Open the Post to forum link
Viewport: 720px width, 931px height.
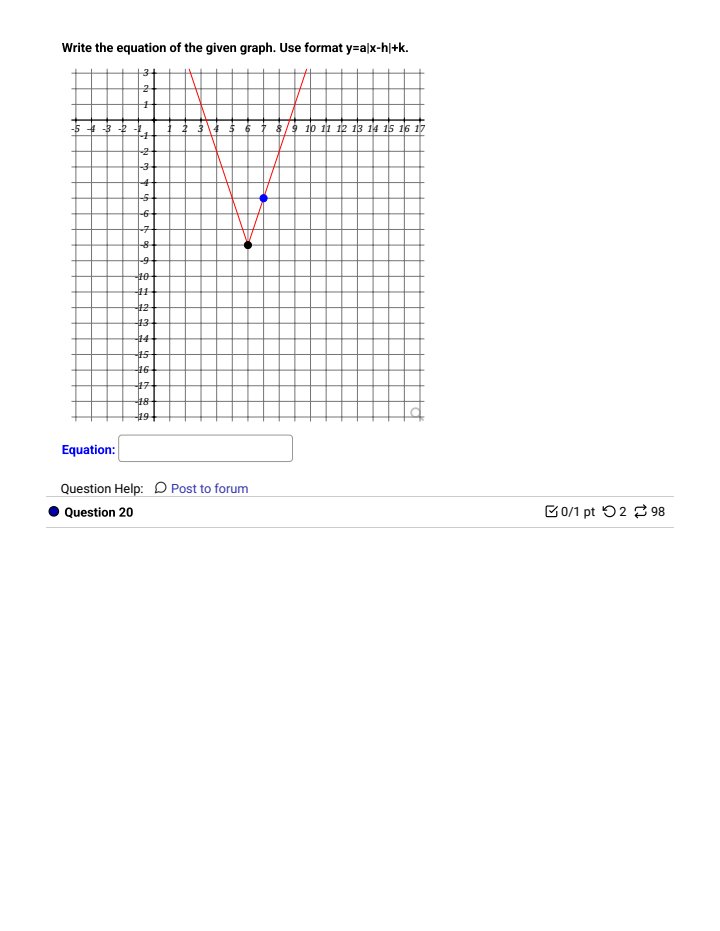point(209,488)
